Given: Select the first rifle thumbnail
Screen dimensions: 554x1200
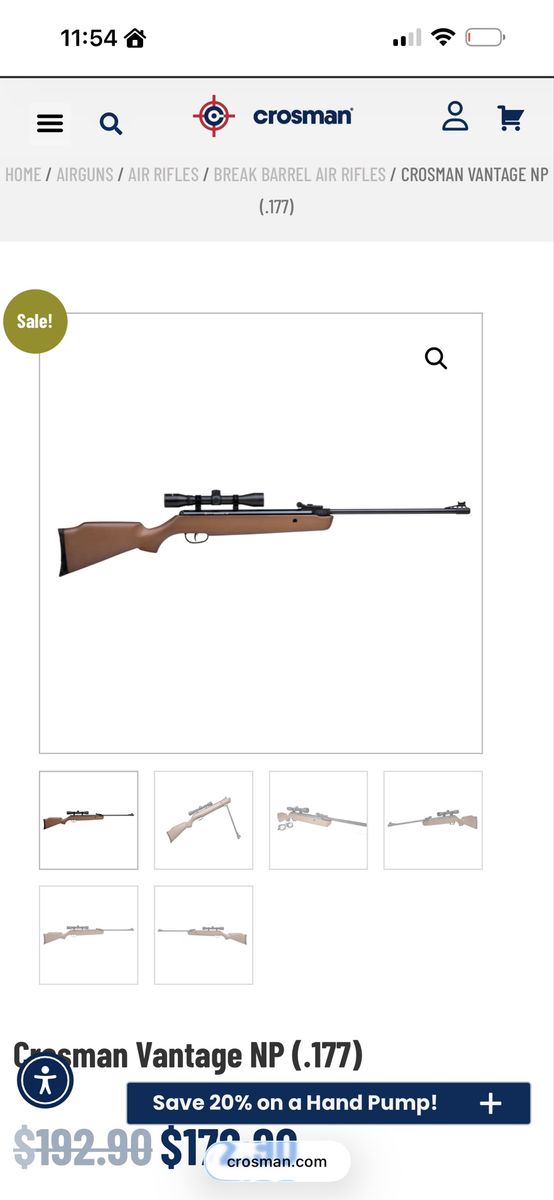Looking at the screenshot, I should pyautogui.click(x=89, y=820).
